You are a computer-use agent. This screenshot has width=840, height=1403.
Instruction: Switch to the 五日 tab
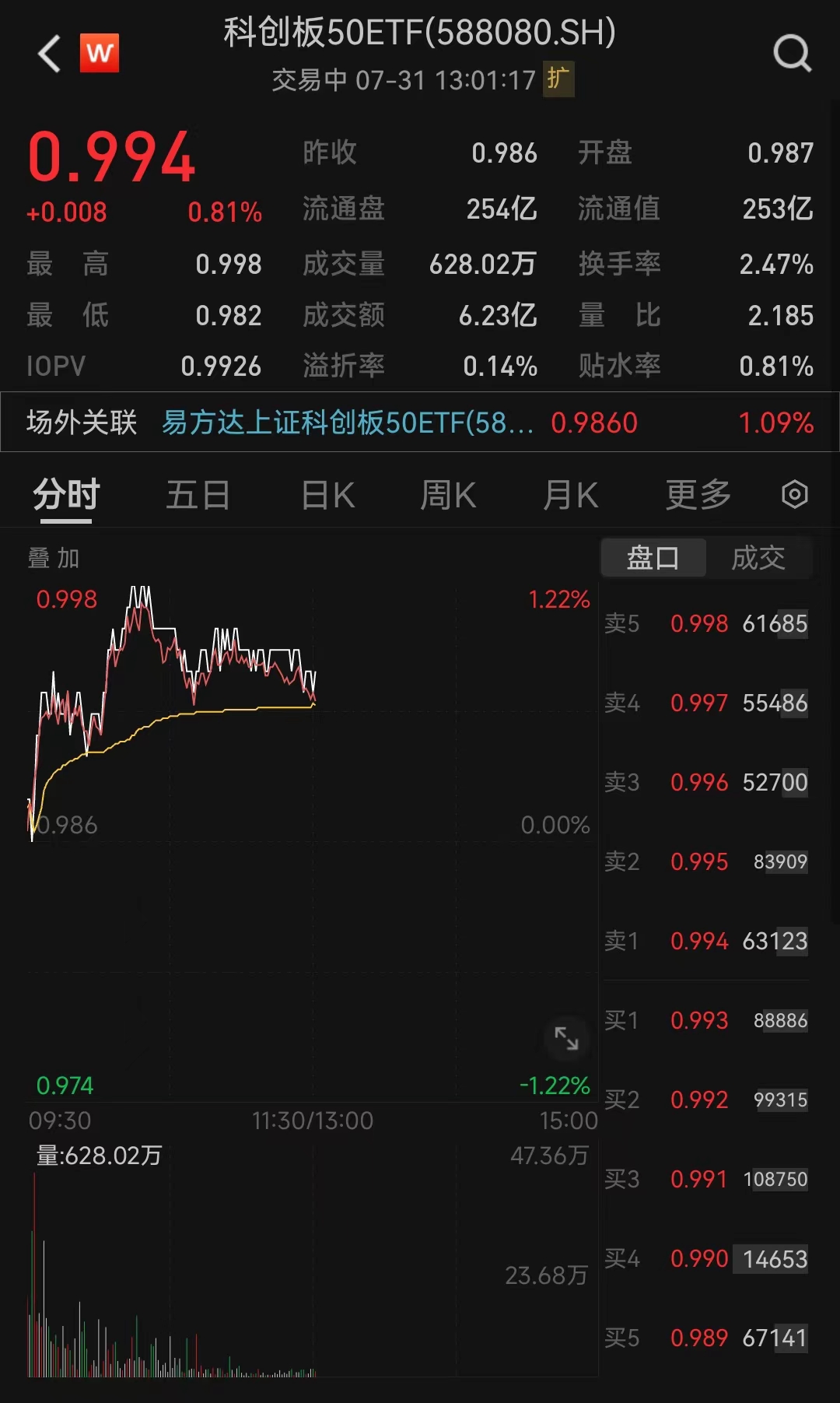click(x=198, y=494)
